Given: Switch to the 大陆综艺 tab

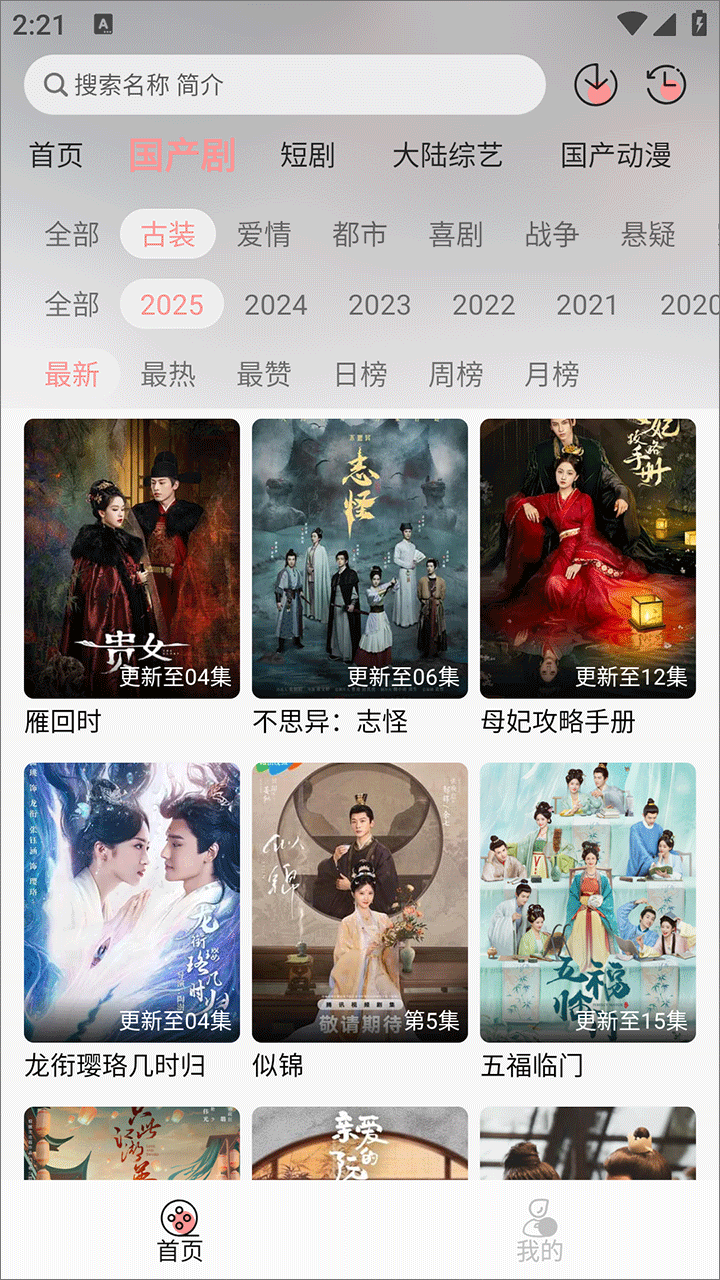Looking at the screenshot, I should tap(447, 155).
